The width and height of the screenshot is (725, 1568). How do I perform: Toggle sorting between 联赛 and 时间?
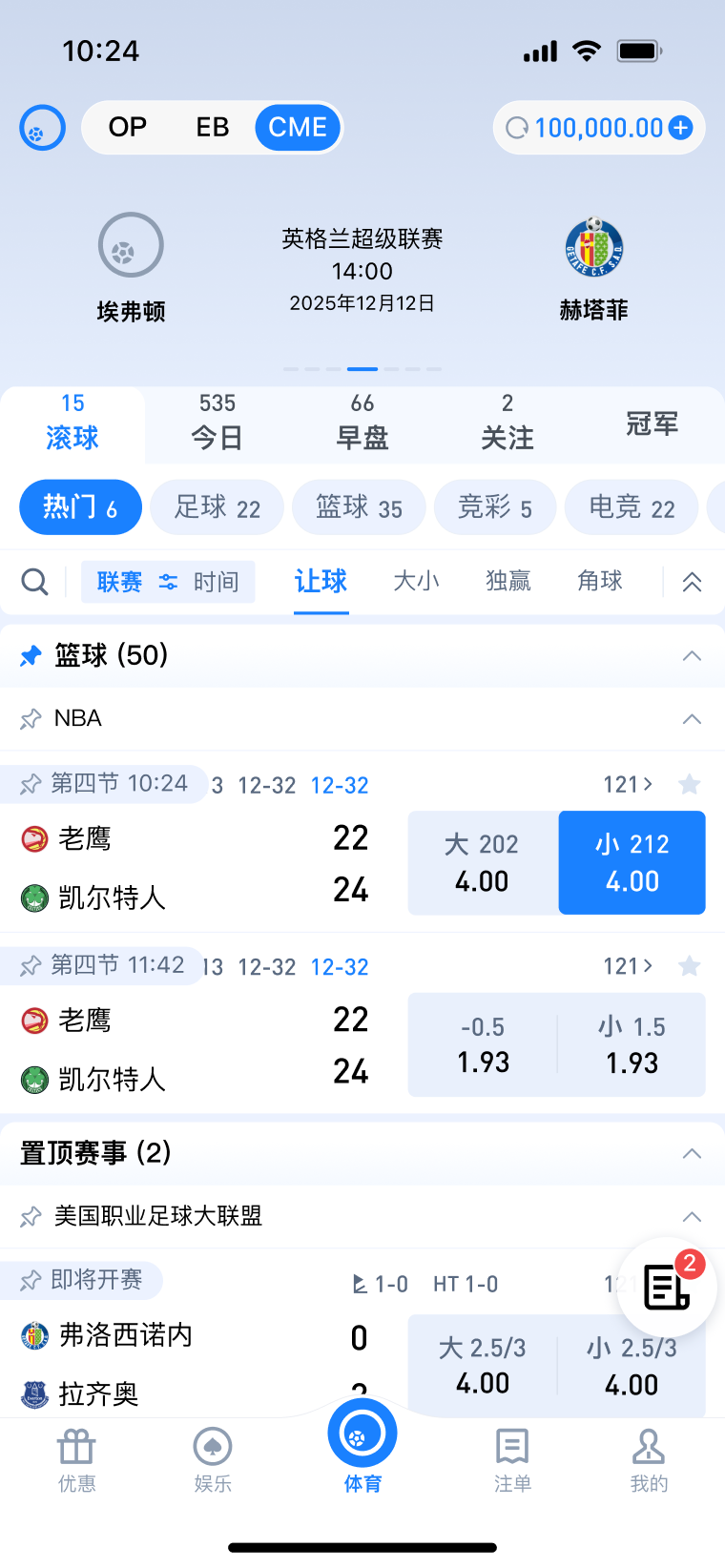tap(168, 582)
